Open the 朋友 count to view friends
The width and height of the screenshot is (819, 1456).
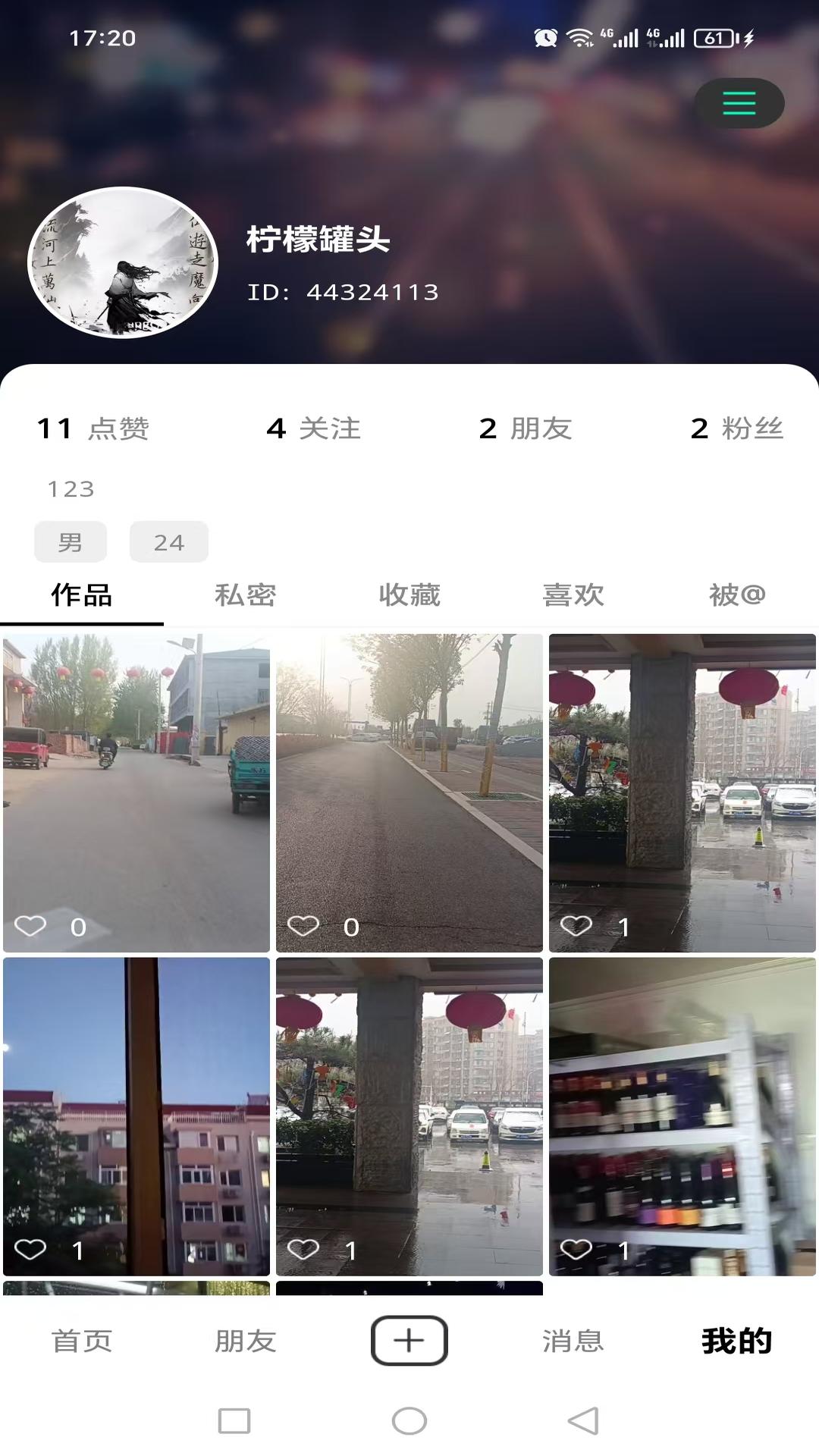click(526, 428)
